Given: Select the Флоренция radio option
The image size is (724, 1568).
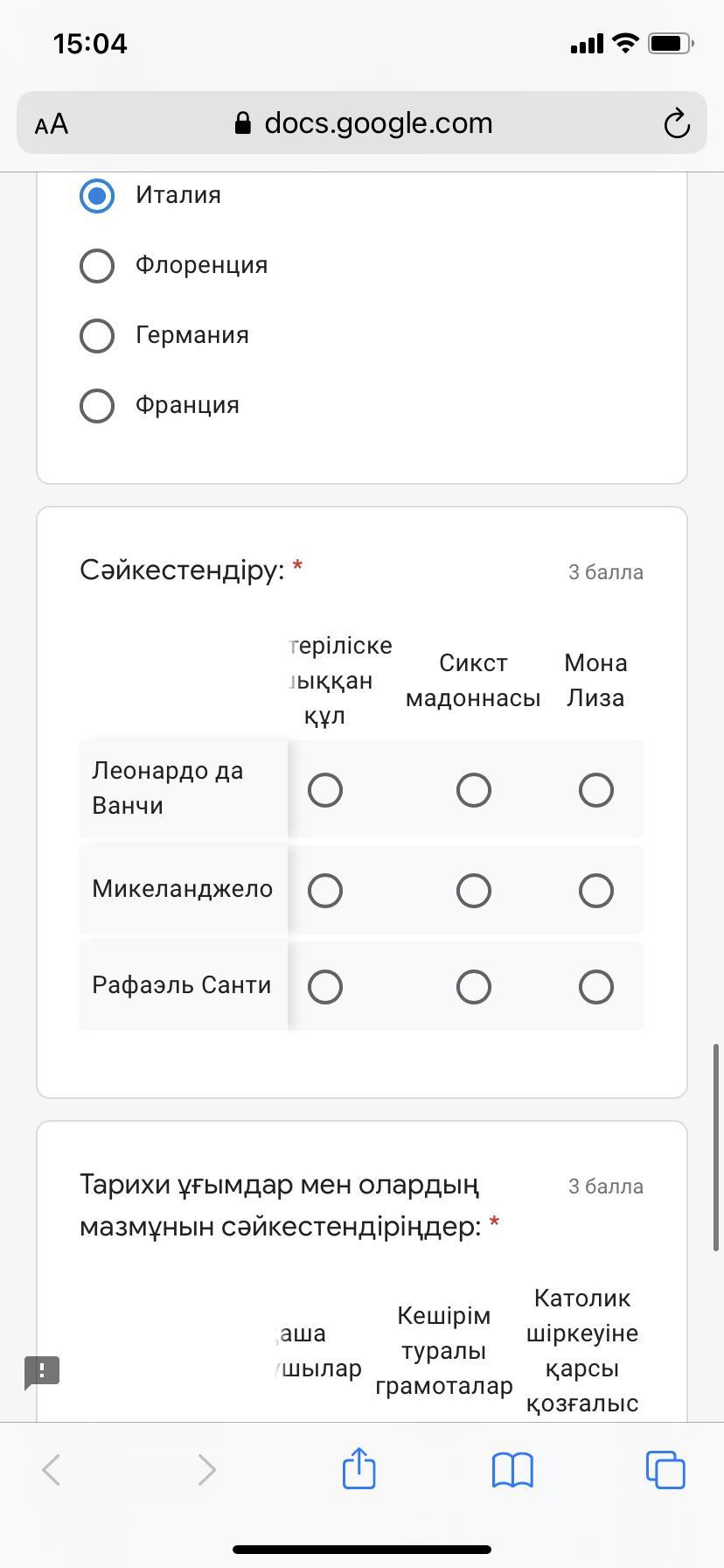Looking at the screenshot, I should click(x=97, y=265).
